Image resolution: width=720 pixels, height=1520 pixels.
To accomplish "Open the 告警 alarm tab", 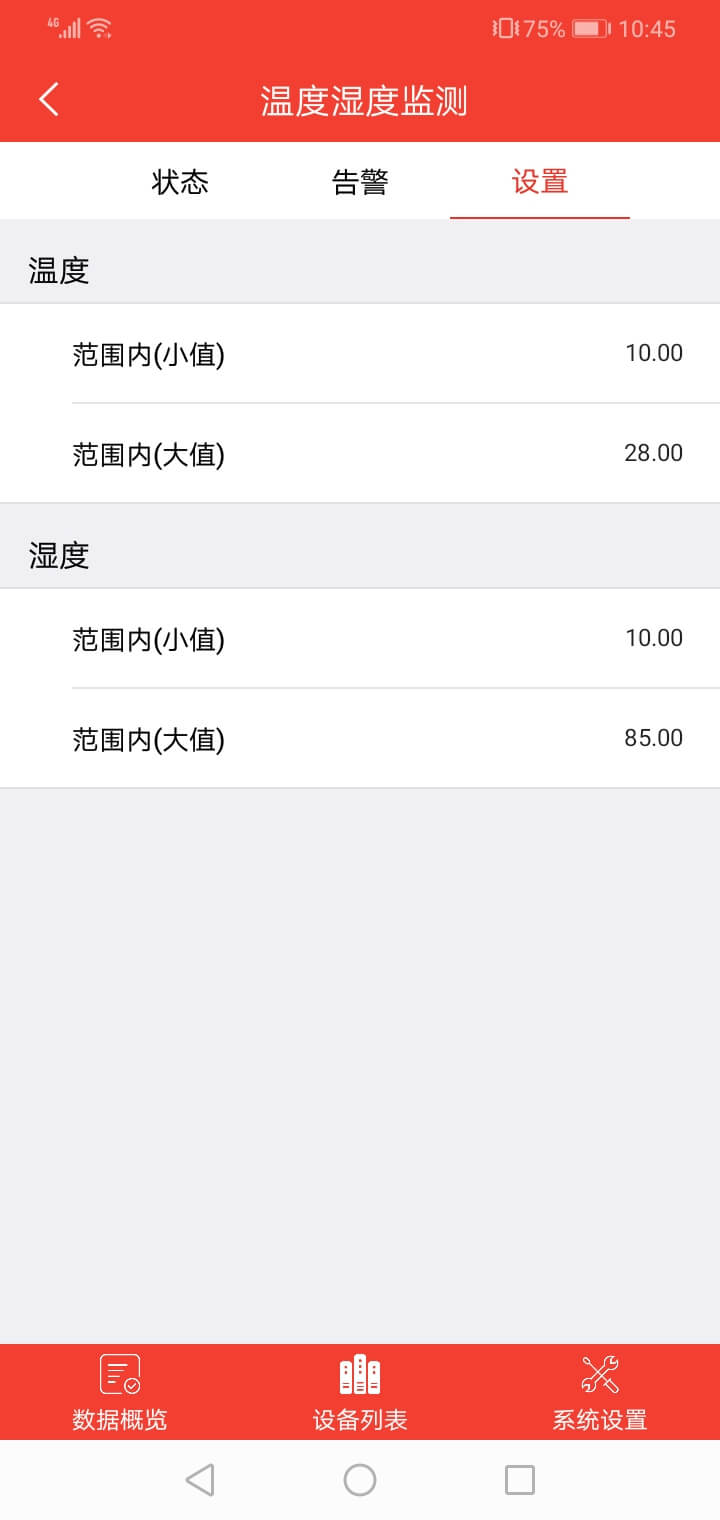I will [x=360, y=181].
